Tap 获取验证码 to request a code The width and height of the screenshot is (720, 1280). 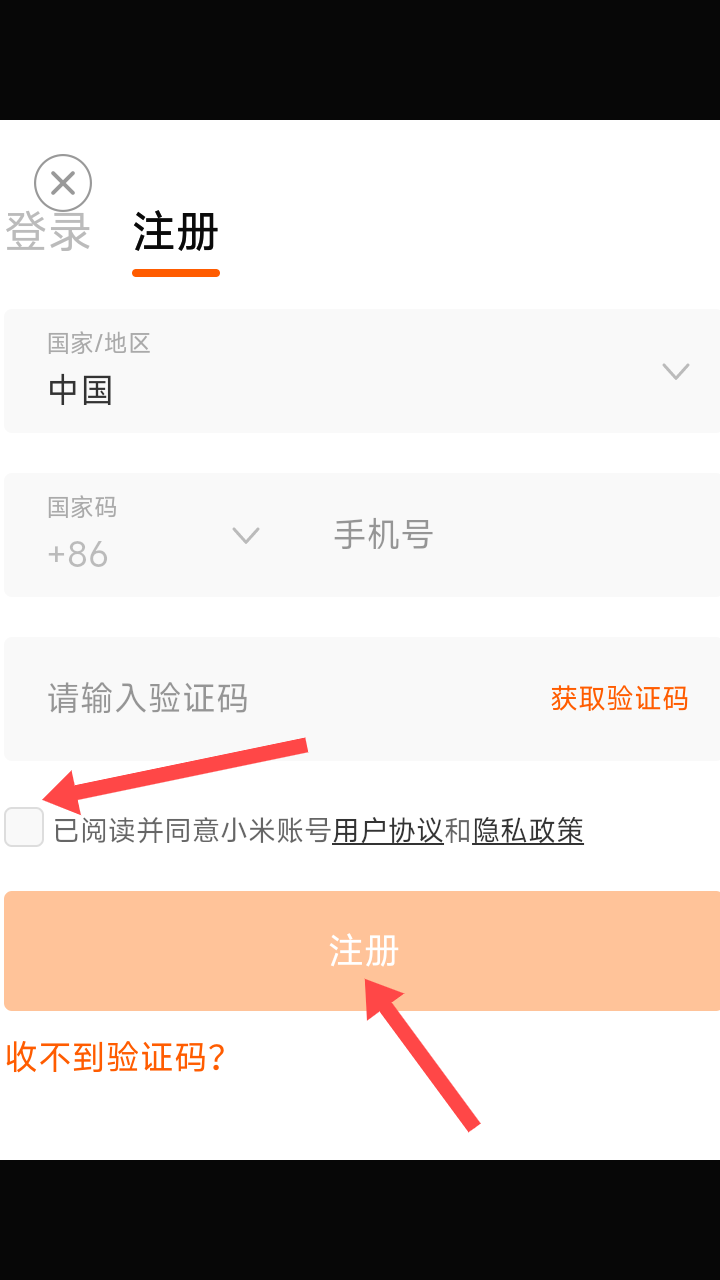coord(620,698)
